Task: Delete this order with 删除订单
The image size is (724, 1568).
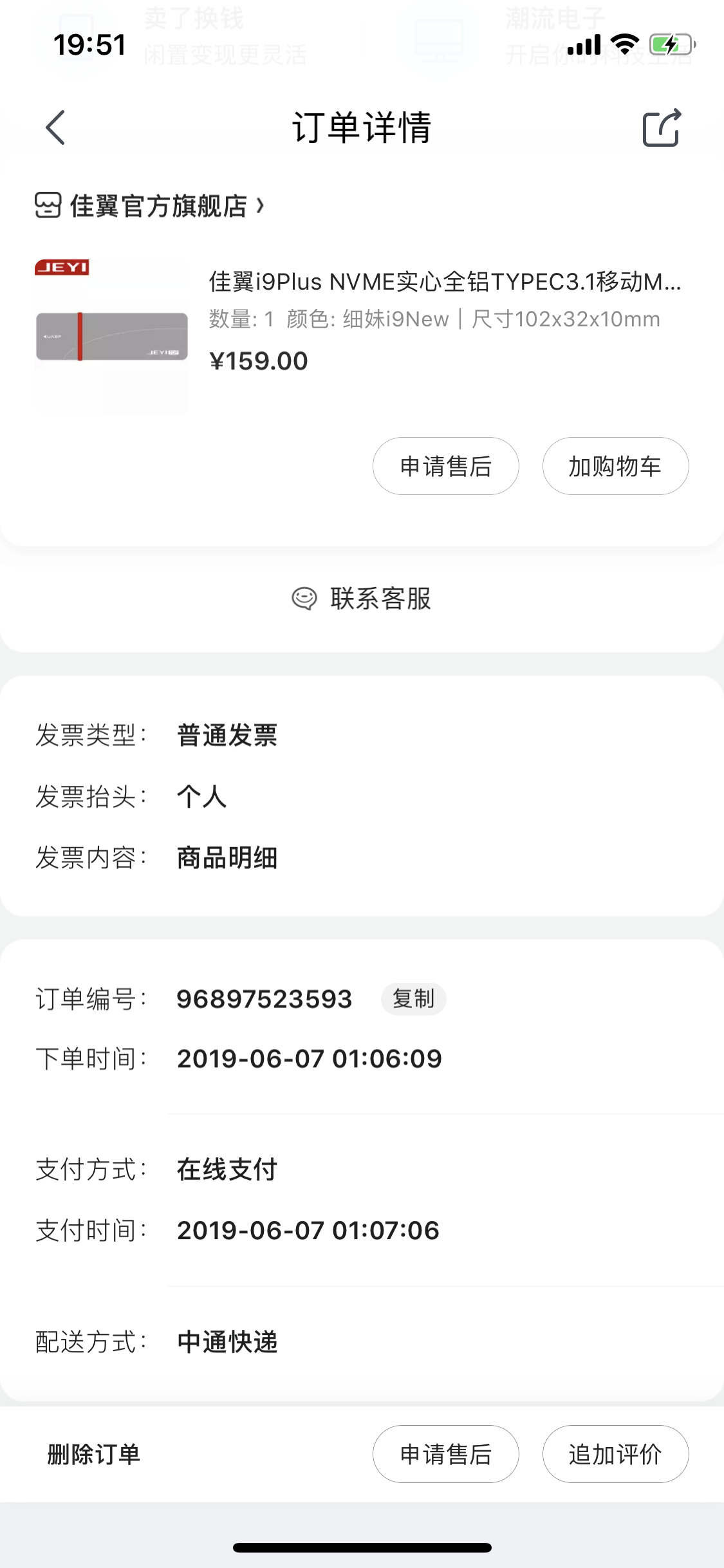Action: [x=94, y=1454]
